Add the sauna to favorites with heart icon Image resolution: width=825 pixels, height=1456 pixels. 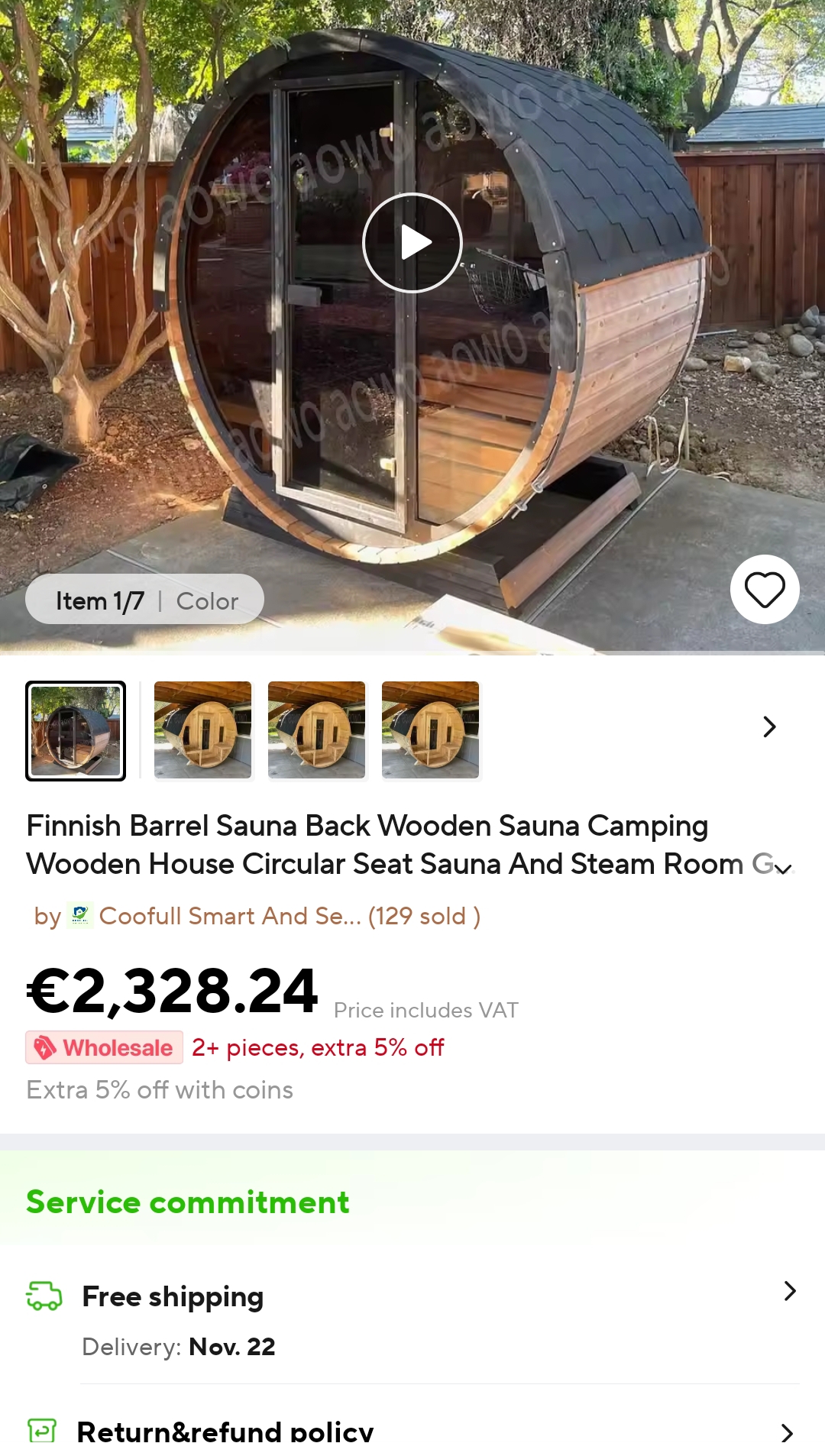(765, 590)
